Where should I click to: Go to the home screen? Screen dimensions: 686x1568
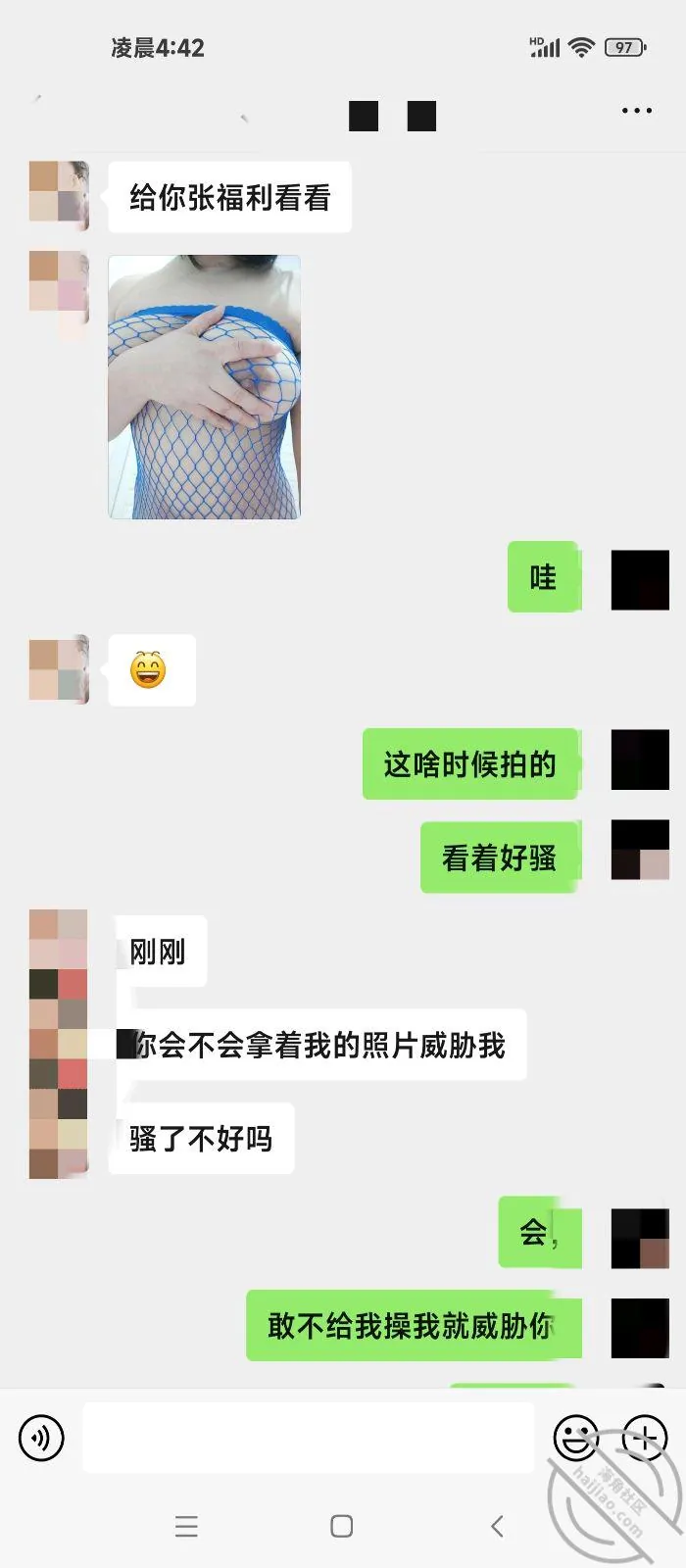(342, 1526)
